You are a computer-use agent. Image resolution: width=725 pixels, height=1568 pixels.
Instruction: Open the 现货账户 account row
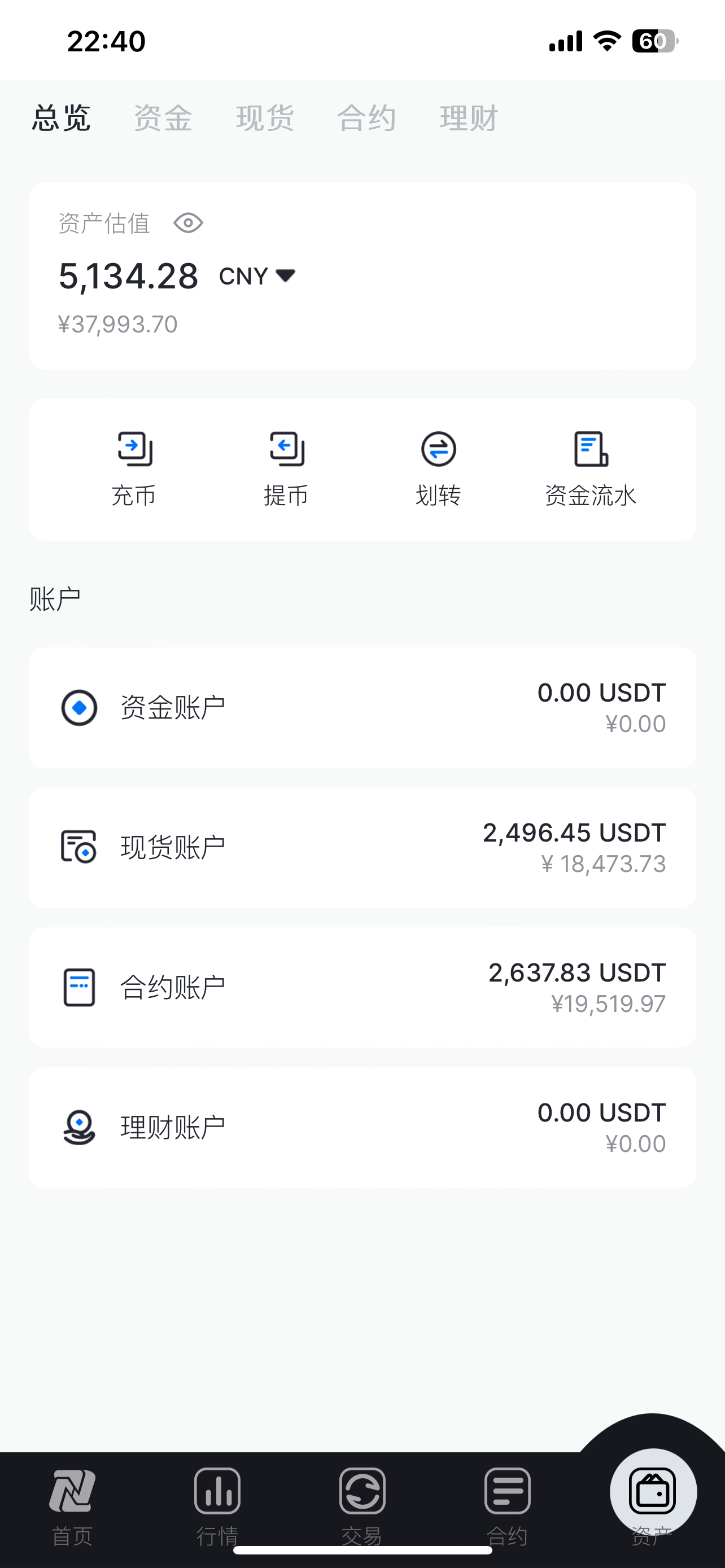pos(362,848)
